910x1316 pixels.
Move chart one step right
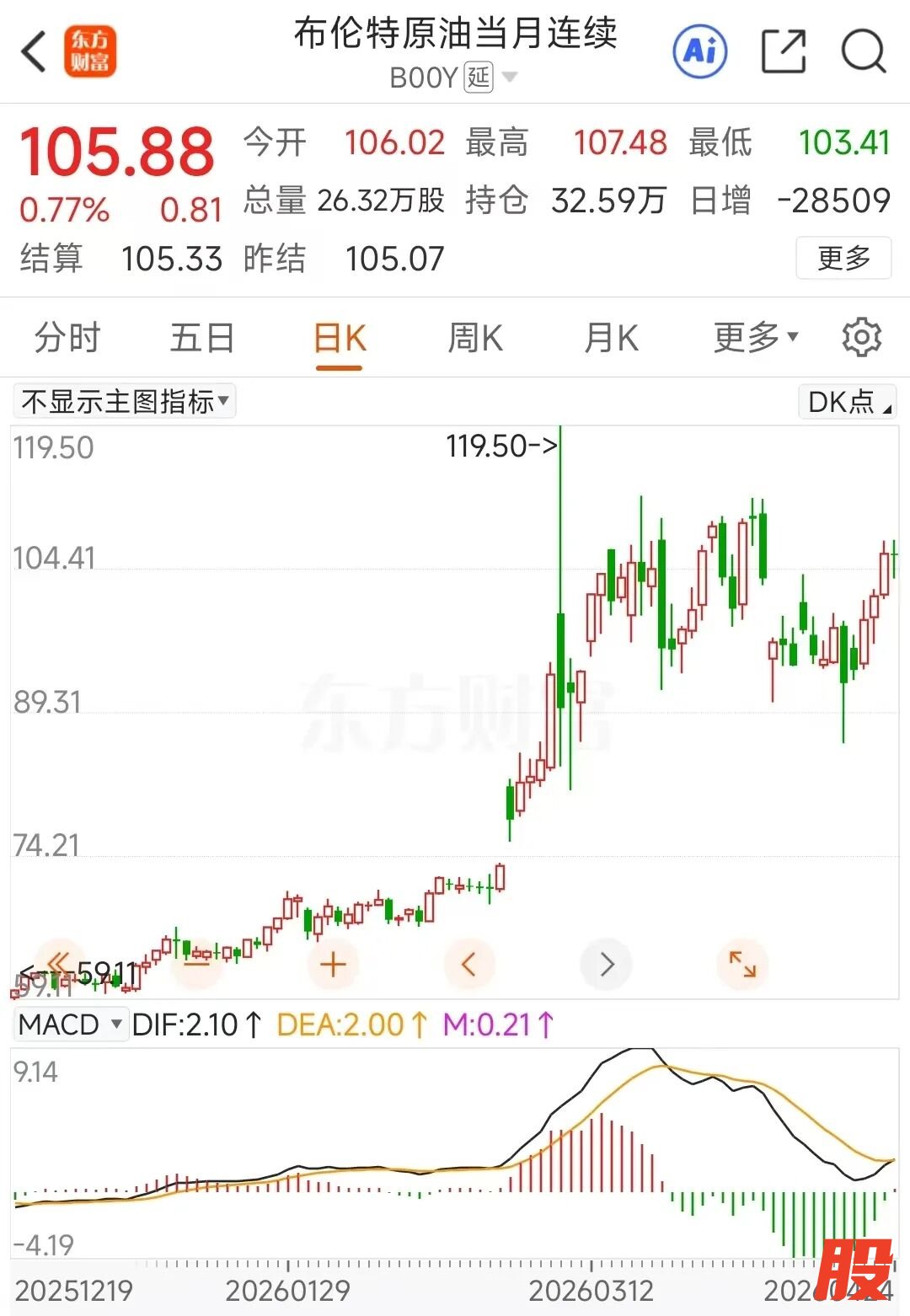tap(607, 964)
